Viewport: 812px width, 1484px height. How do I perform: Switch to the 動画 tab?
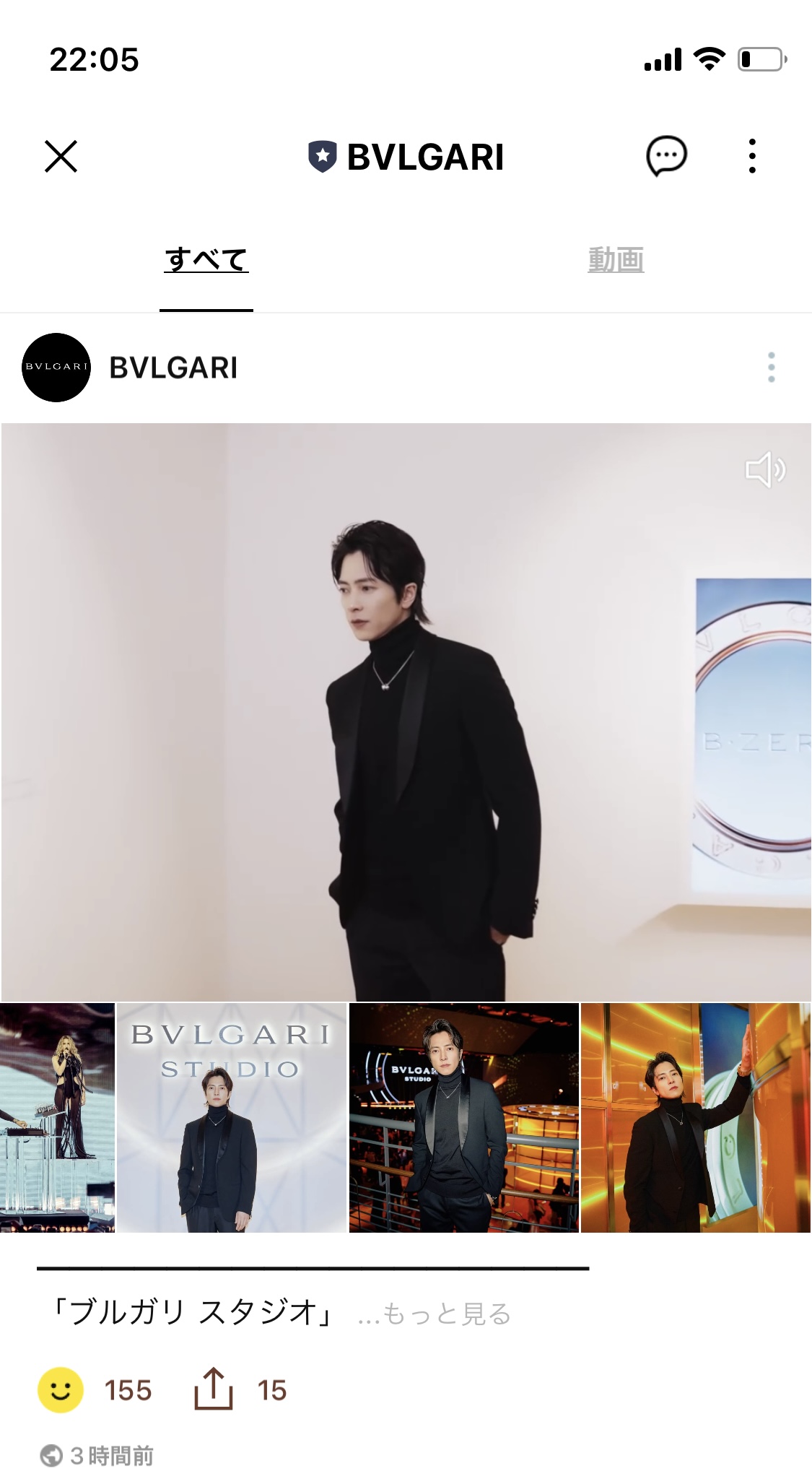(x=616, y=260)
